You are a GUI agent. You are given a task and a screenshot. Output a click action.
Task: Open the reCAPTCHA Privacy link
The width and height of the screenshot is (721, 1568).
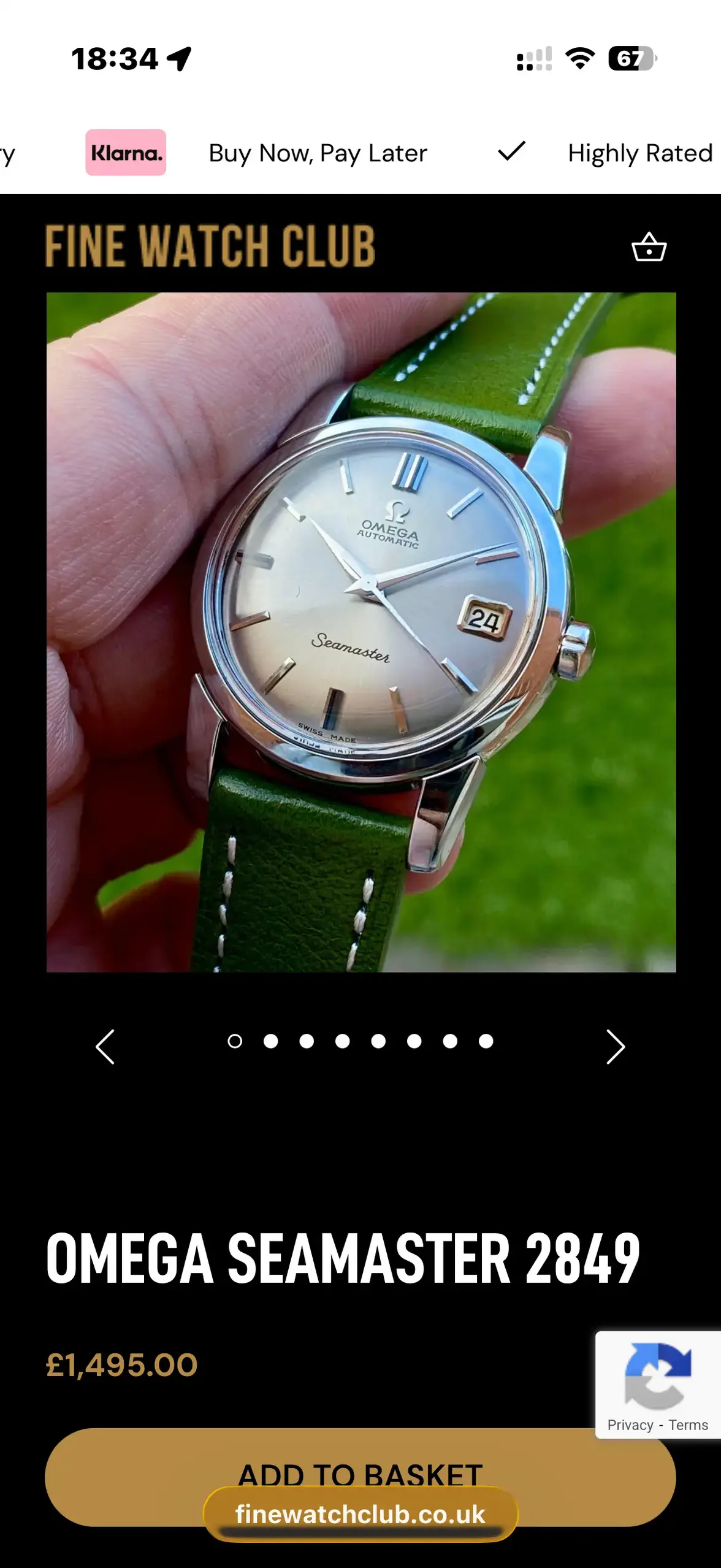click(630, 1425)
